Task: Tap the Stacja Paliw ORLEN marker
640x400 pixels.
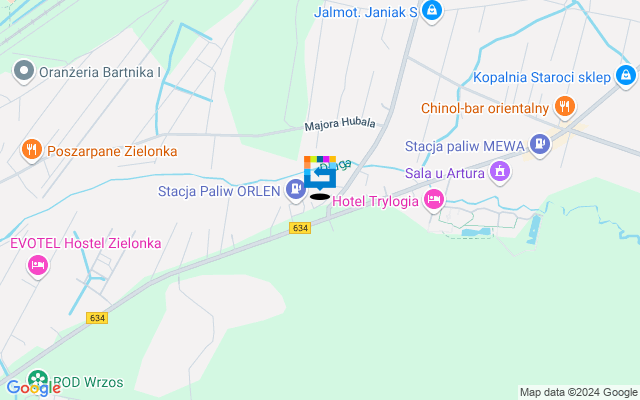Action: pos(296,190)
